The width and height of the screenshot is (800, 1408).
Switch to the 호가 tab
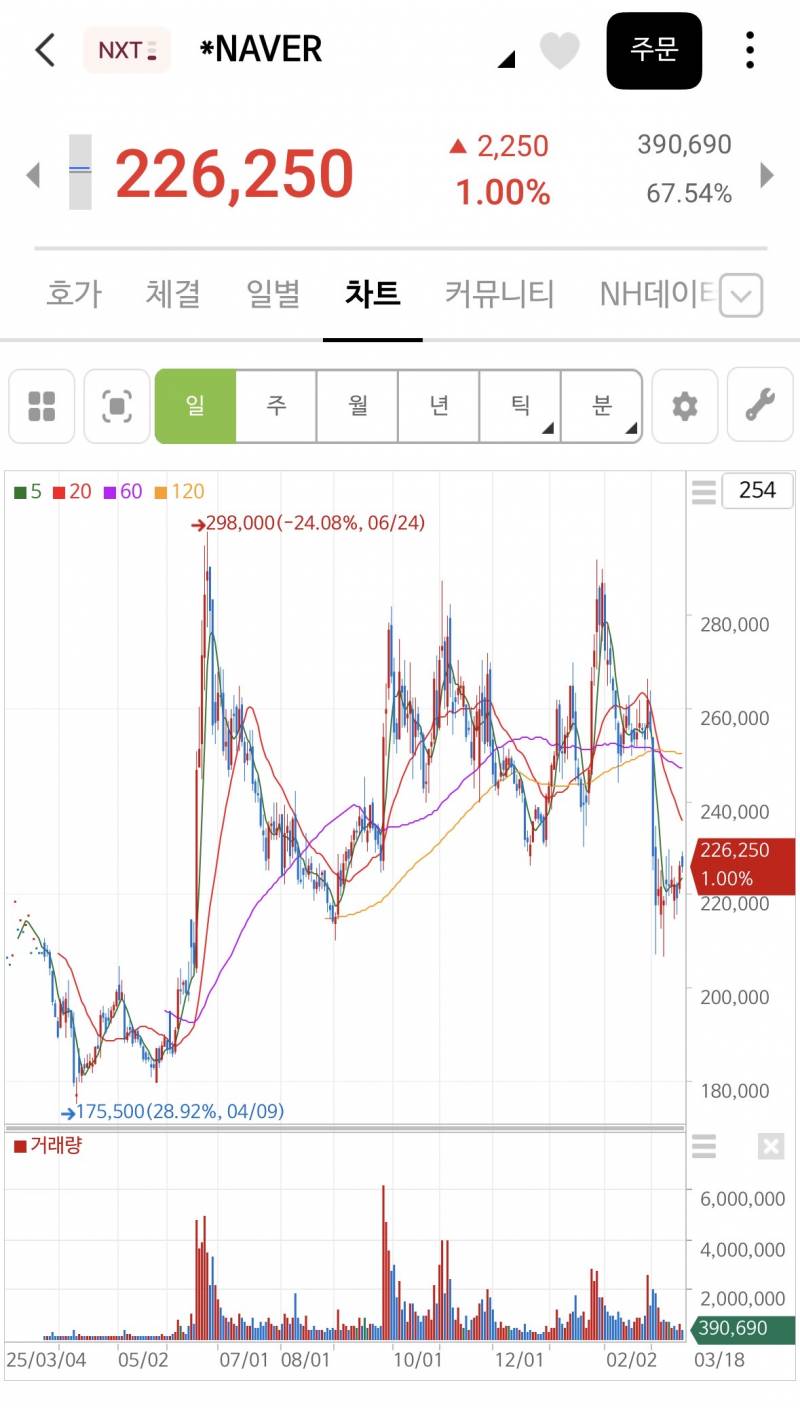[x=74, y=294]
